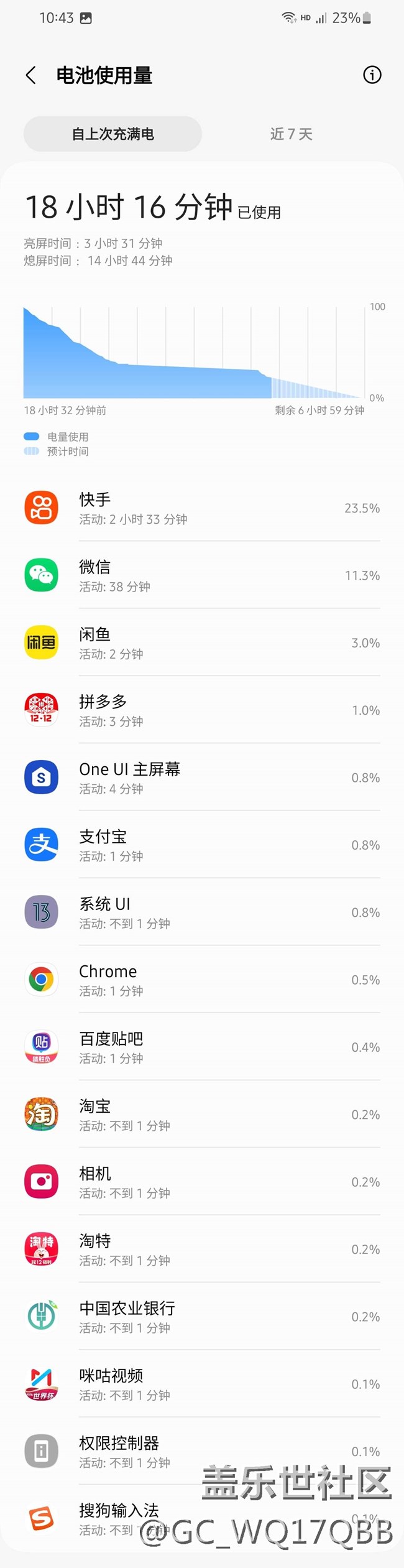View 拼多多 battery usage
Screen dimensions: 404x1568
point(202,710)
